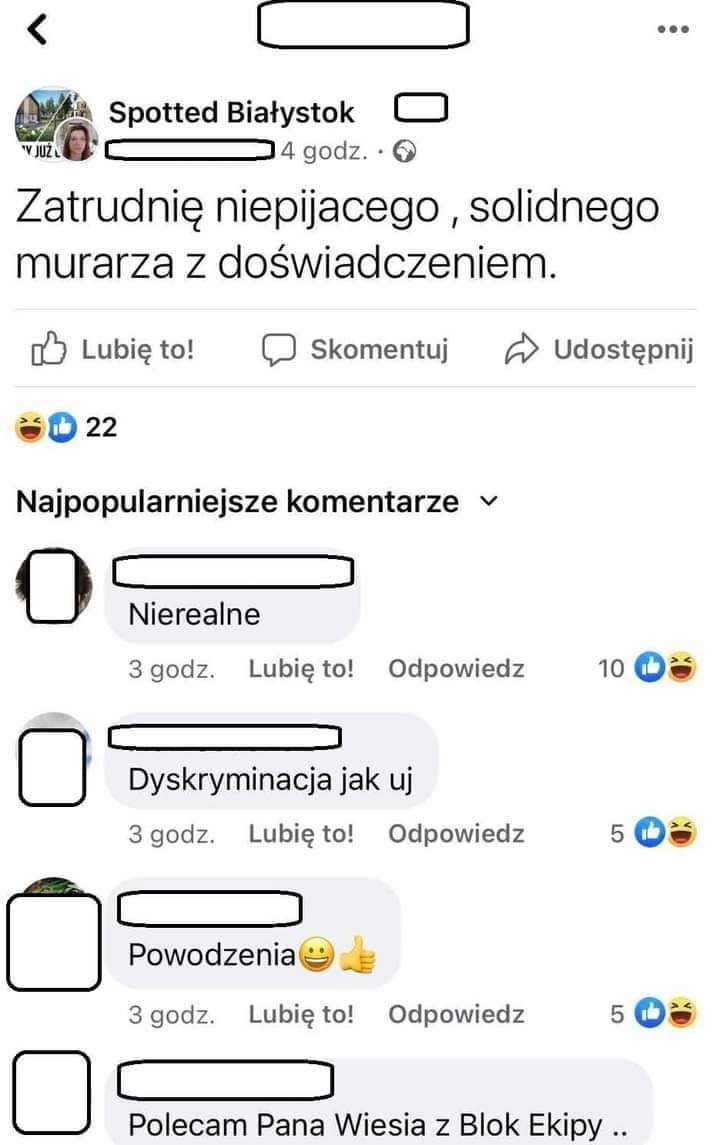Like the post with Lubię to!
Viewport: 720px width, 1145px height.
coord(114,349)
